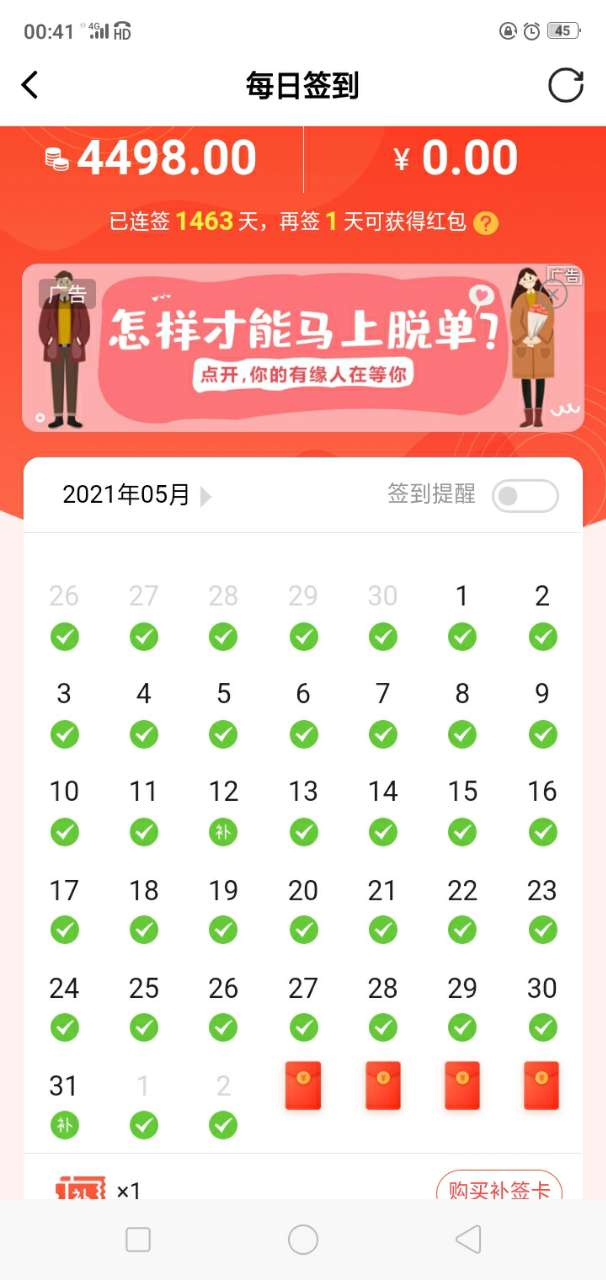Screen dimensions: 606x1280
Task: Go back from the 每日签到 page
Action: pos(30,86)
